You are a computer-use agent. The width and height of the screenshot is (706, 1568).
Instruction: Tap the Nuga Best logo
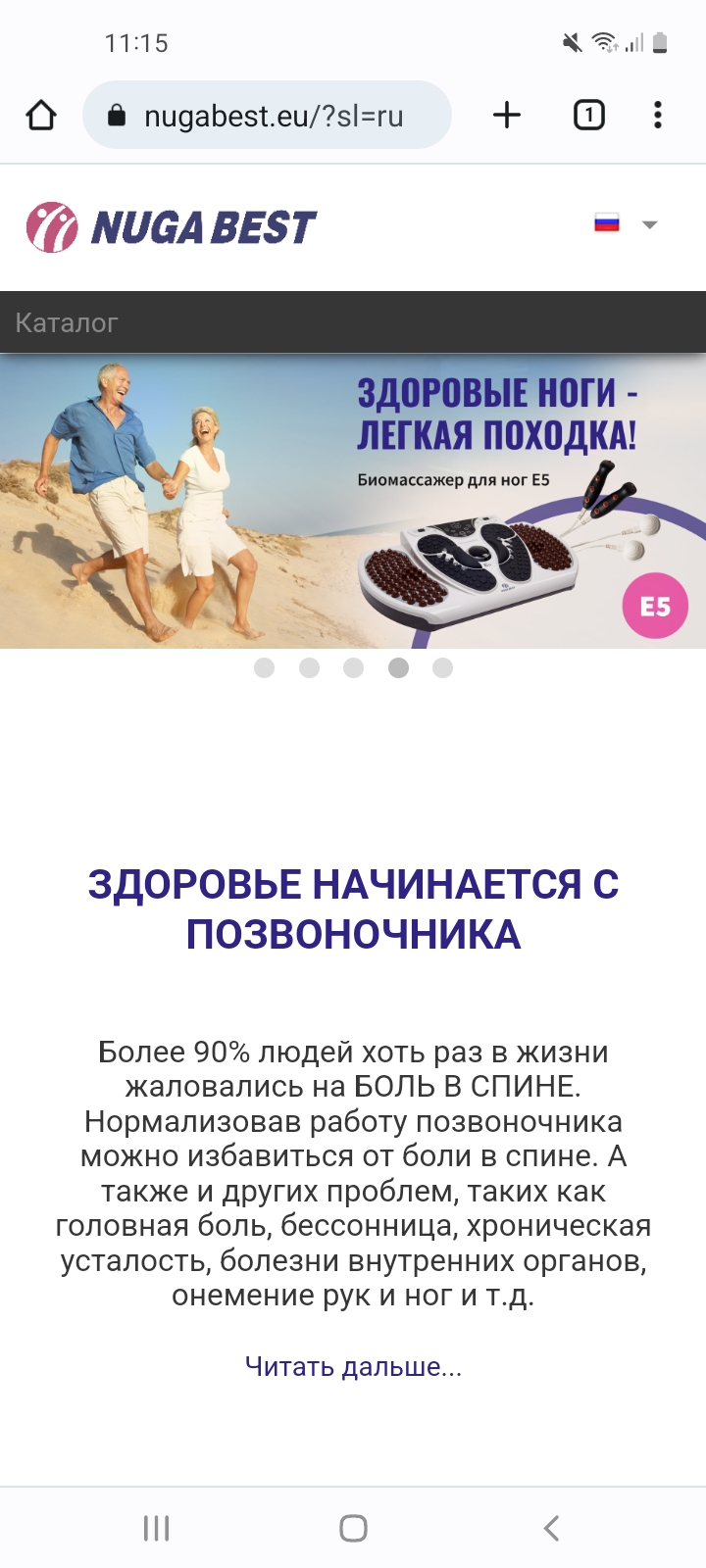coord(172,227)
